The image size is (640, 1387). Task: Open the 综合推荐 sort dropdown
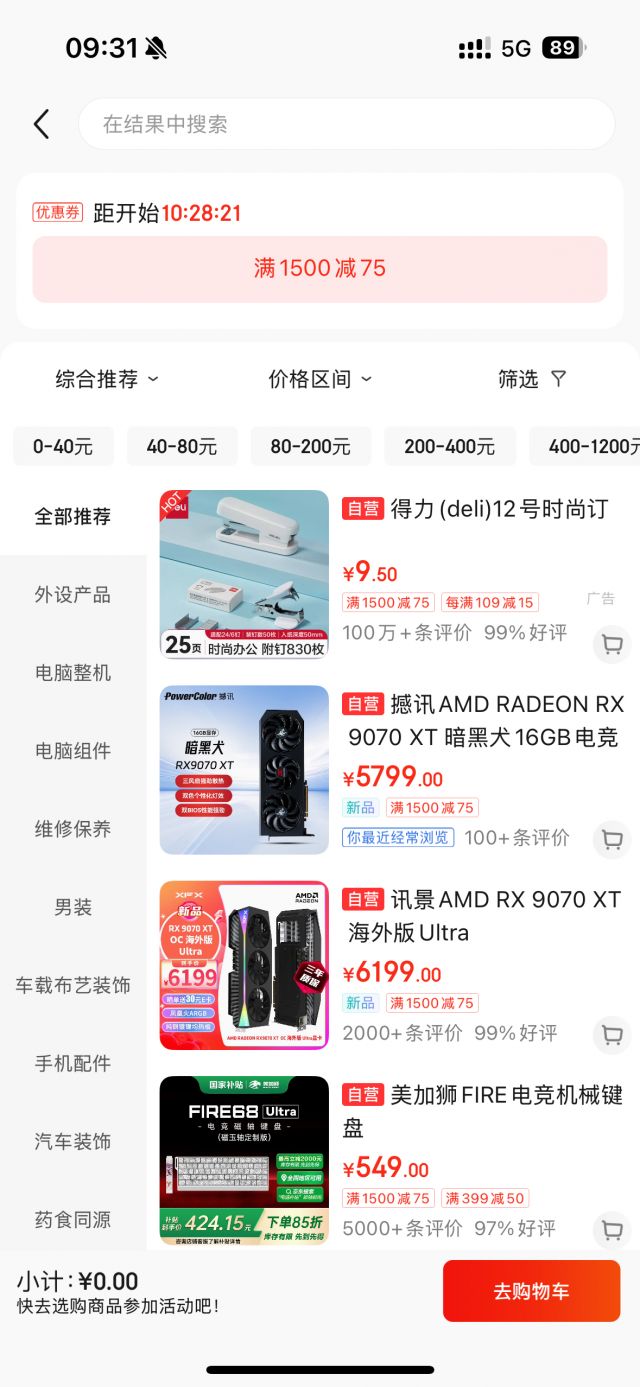coord(107,379)
